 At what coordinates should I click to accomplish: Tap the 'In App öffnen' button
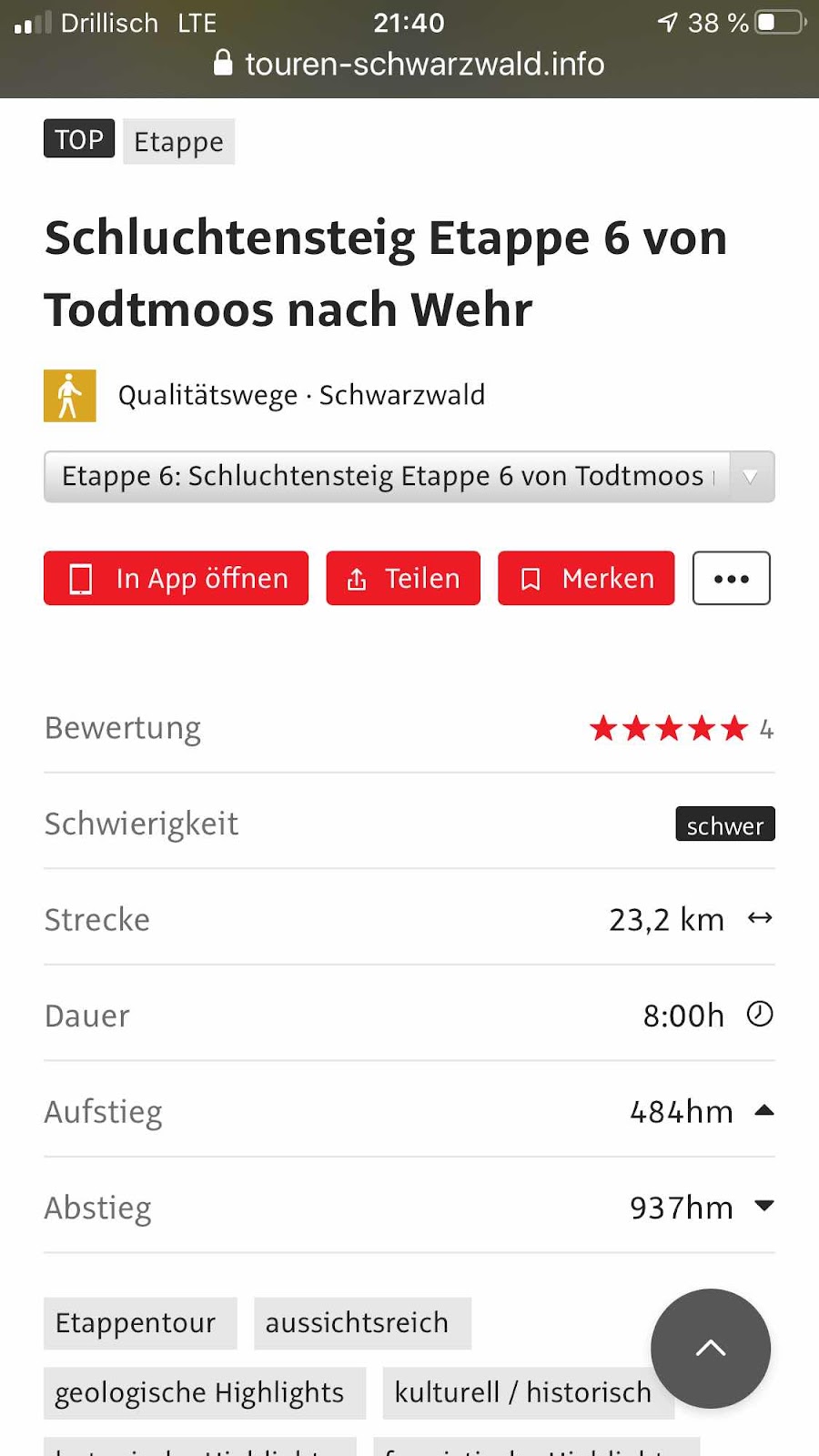(x=176, y=578)
